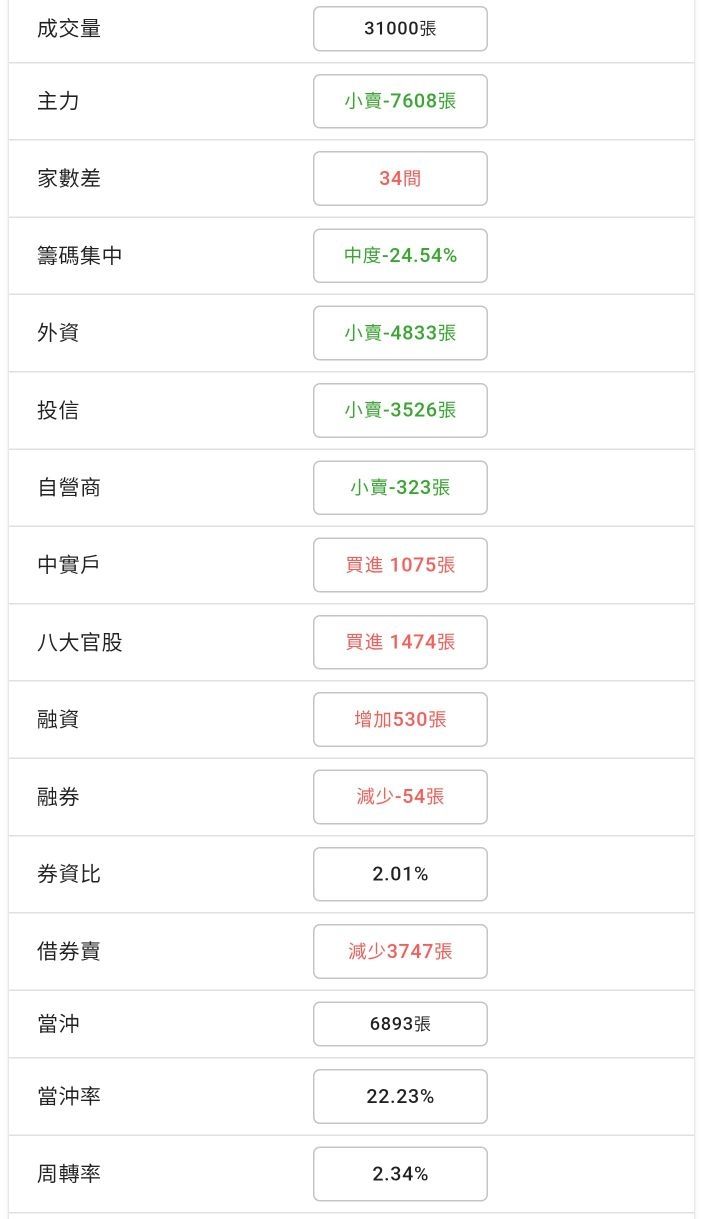Tap the 當沖 6893張 button

pos(400,1024)
